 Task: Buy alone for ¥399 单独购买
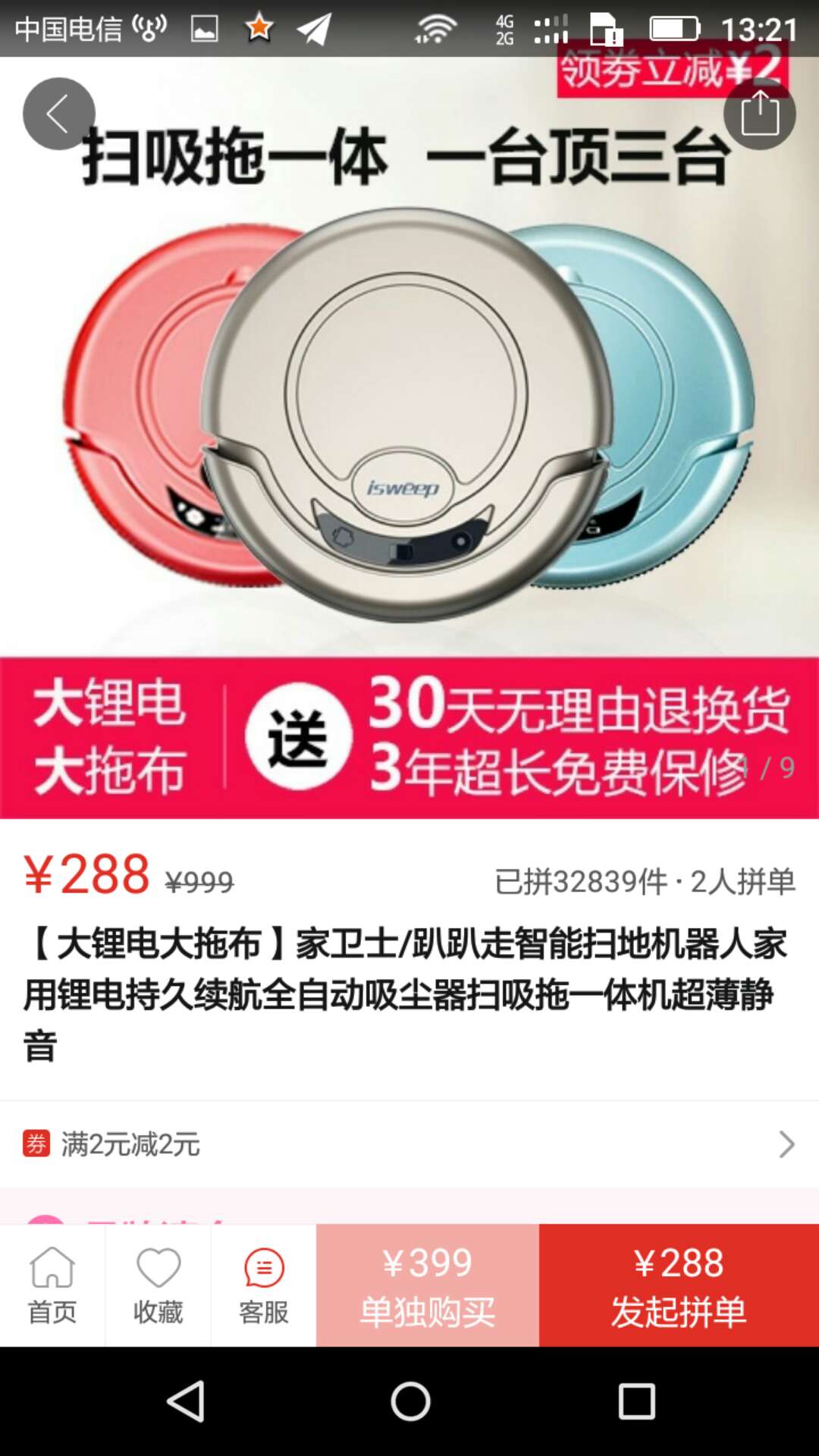pyautogui.click(x=428, y=1285)
